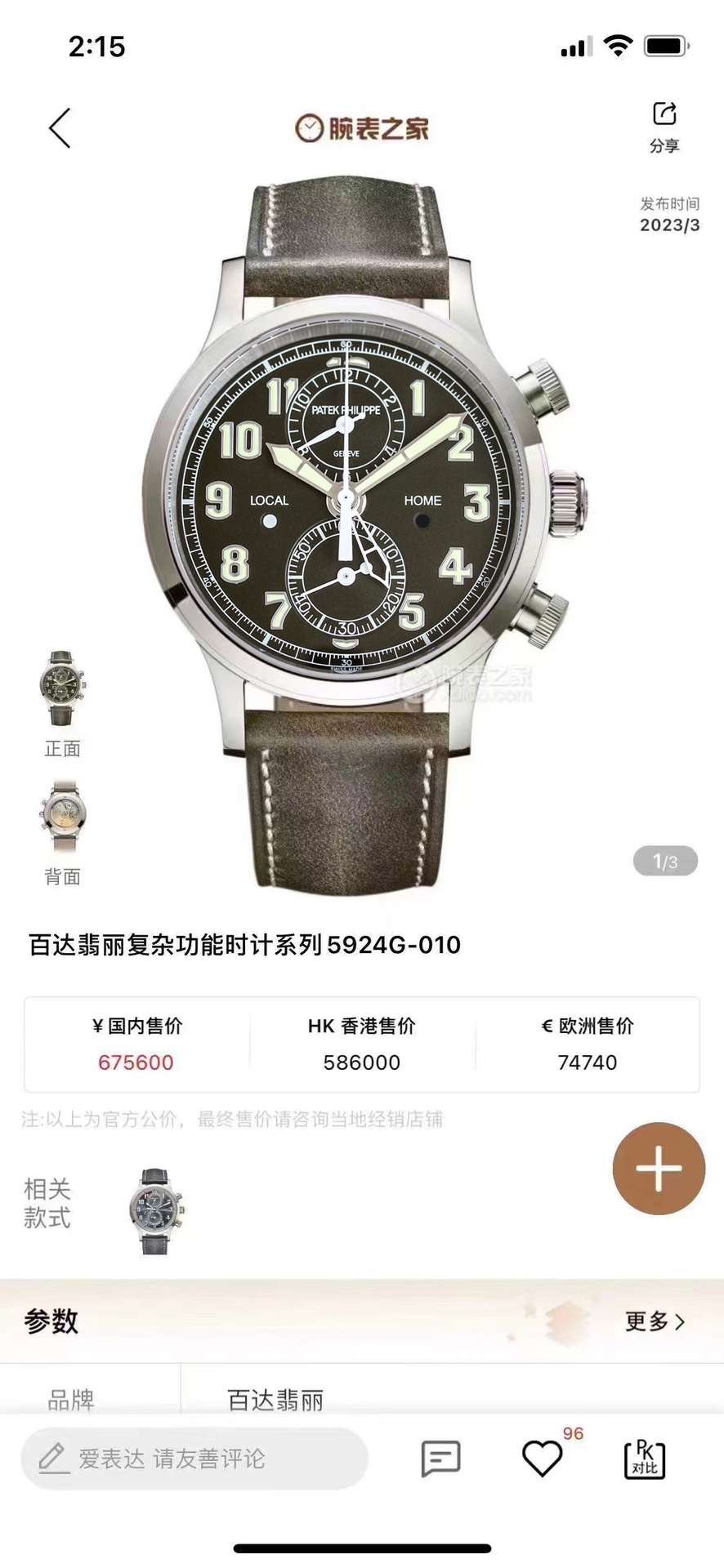Open PK 对比 comparison tool
724x1568 pixels.
tap(645, 1459)
